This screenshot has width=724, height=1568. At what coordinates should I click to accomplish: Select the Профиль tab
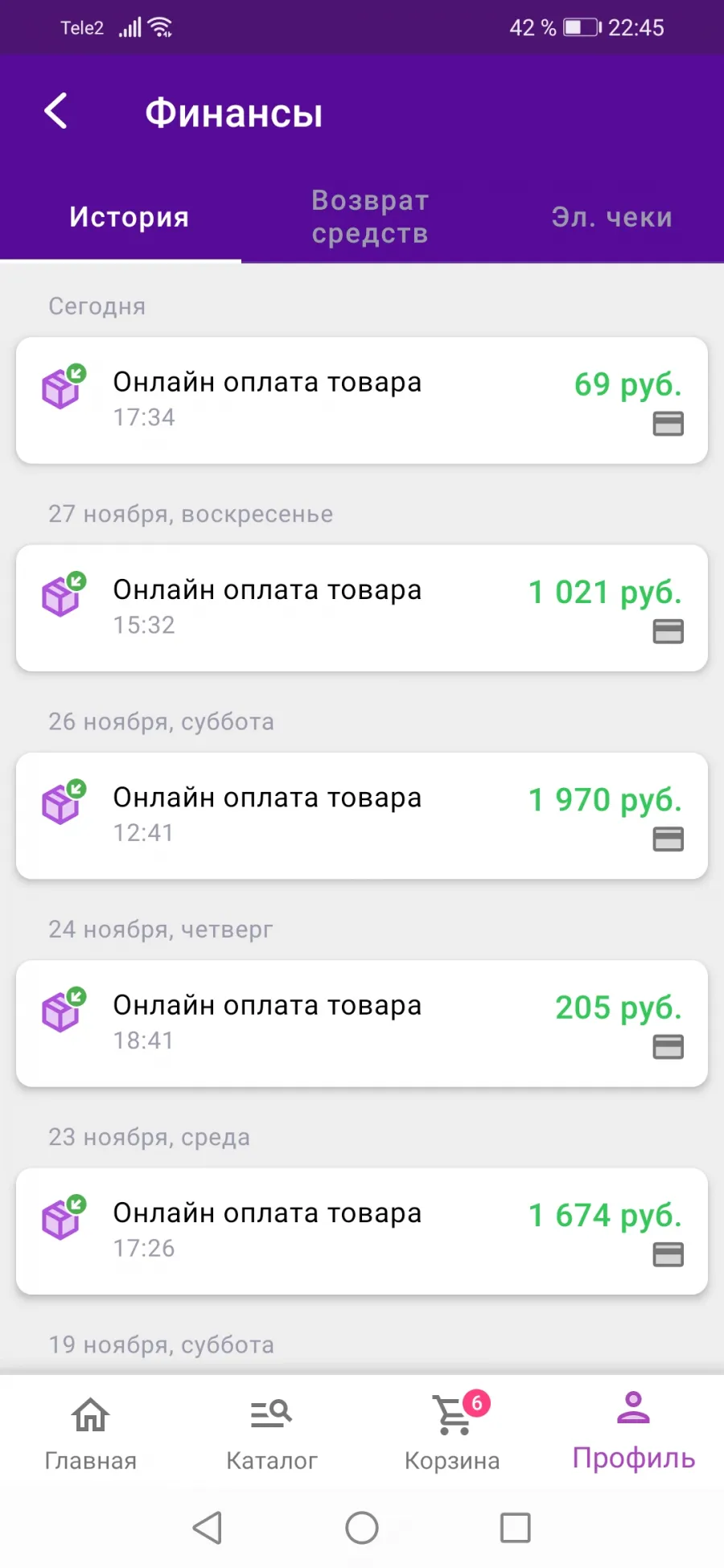(x=633, y=1433)
